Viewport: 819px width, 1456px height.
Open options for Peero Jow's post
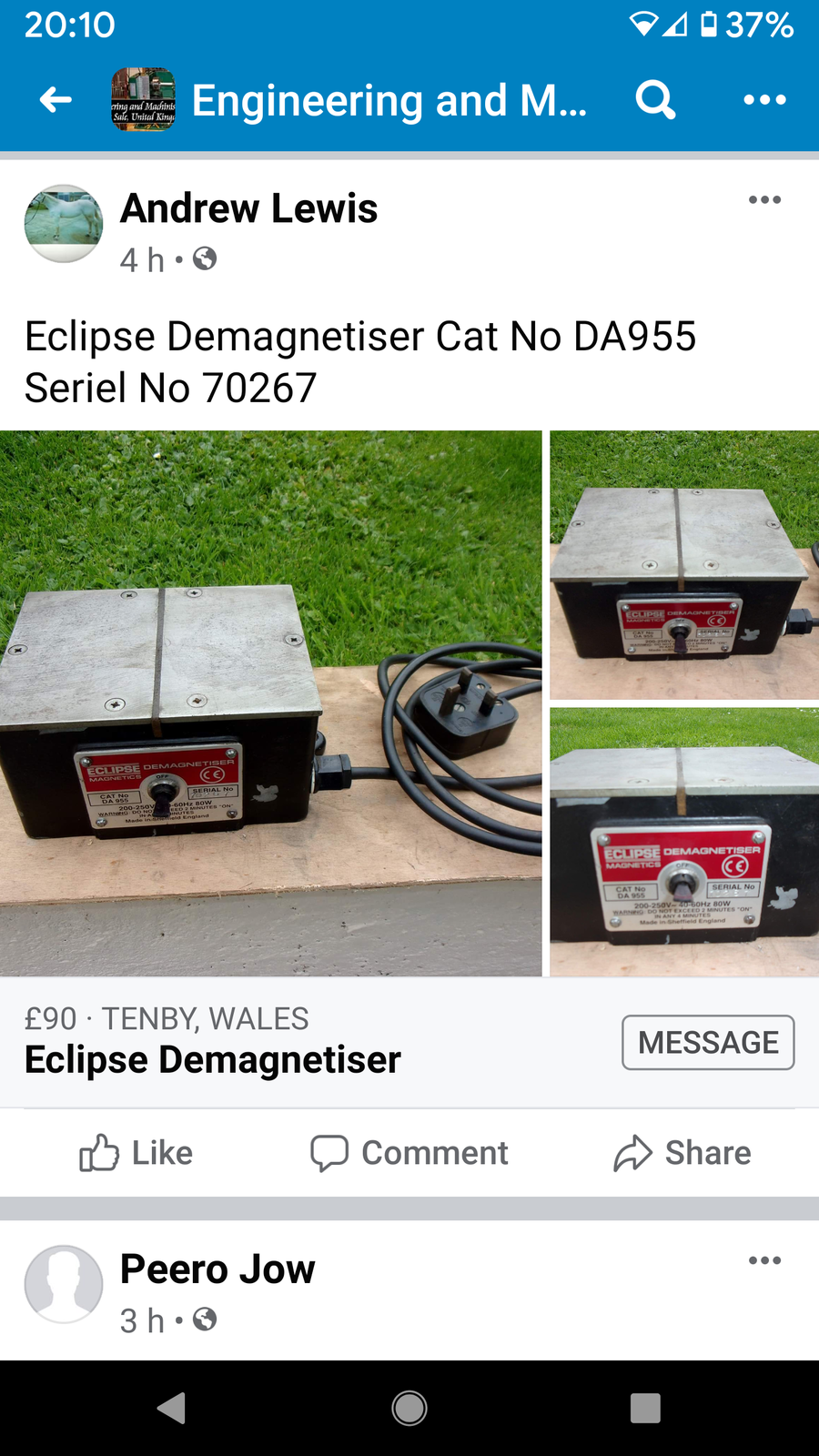pos(764,1260)
